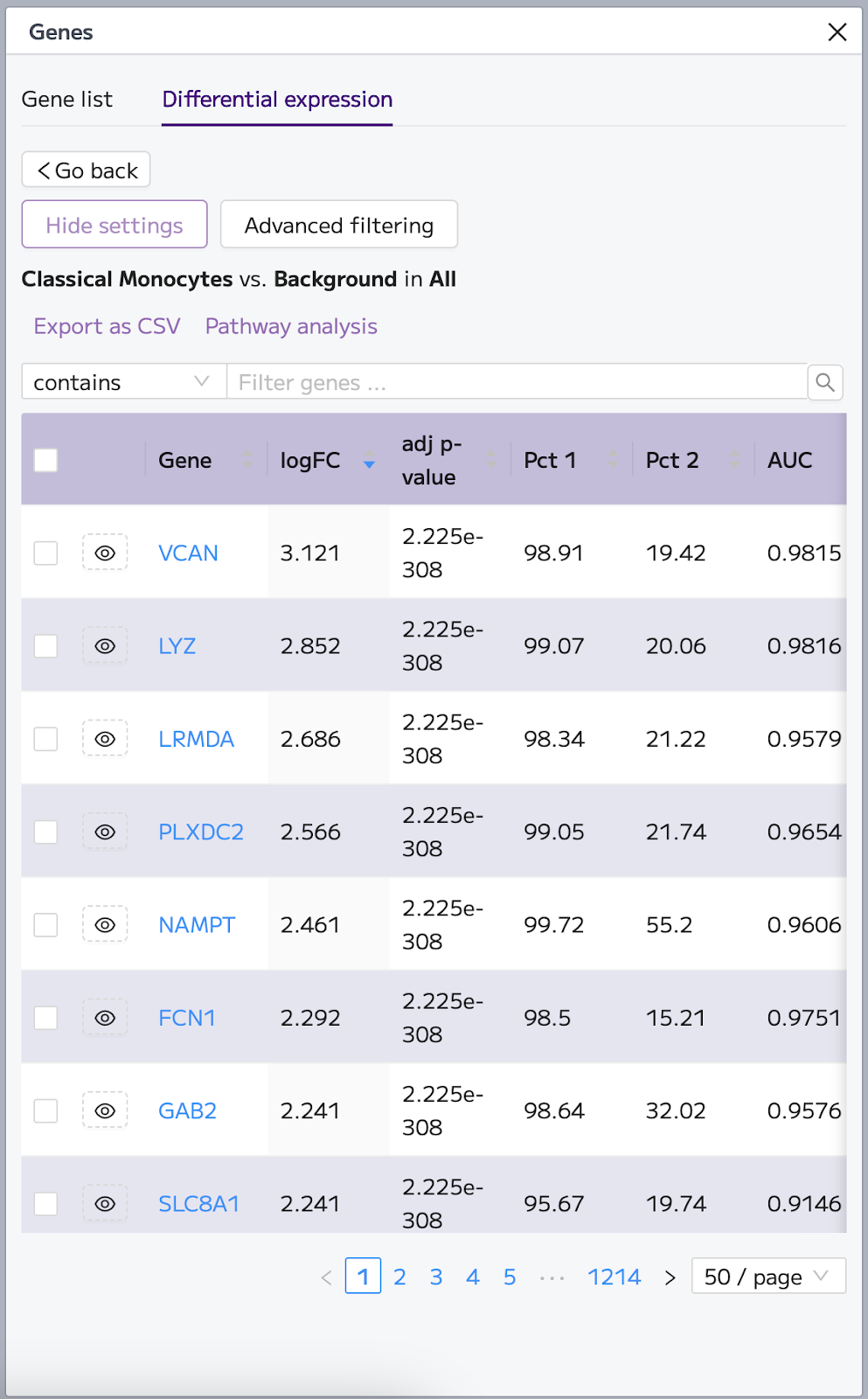Expand the contains filter dropdown

[x=124, y=382]
